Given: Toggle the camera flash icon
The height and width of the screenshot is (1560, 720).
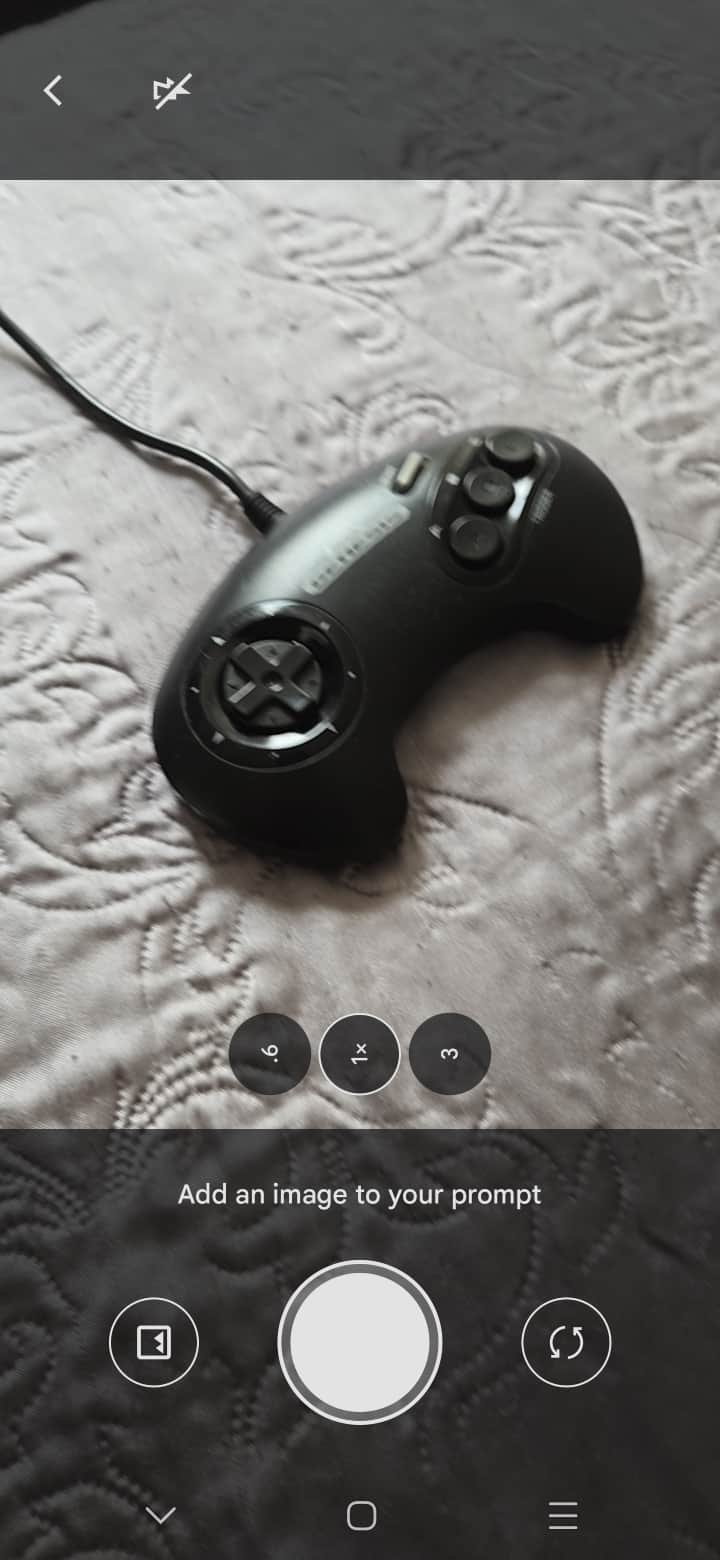Looking at the screenshot, I should [171, 92].
